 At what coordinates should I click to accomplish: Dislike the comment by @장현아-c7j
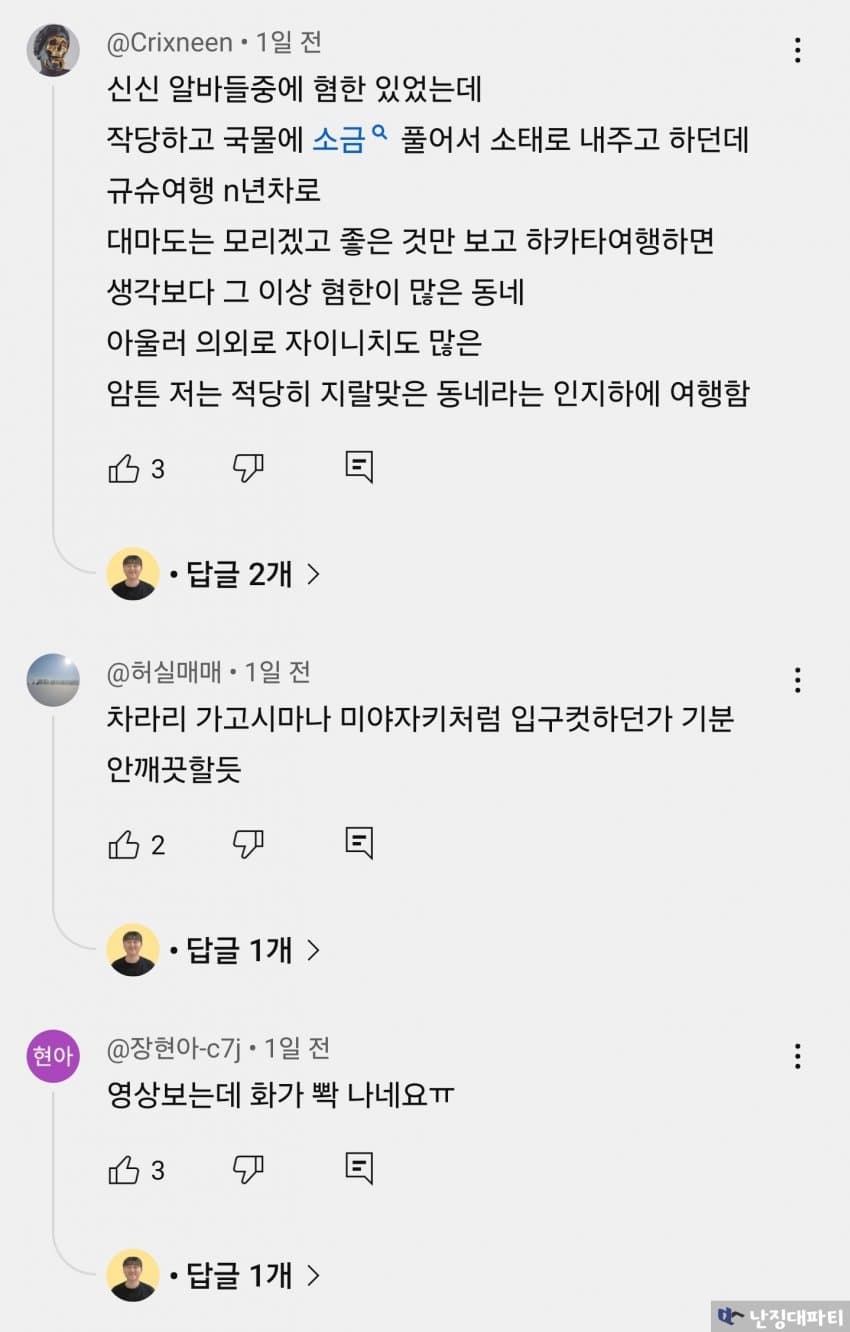247,1169
